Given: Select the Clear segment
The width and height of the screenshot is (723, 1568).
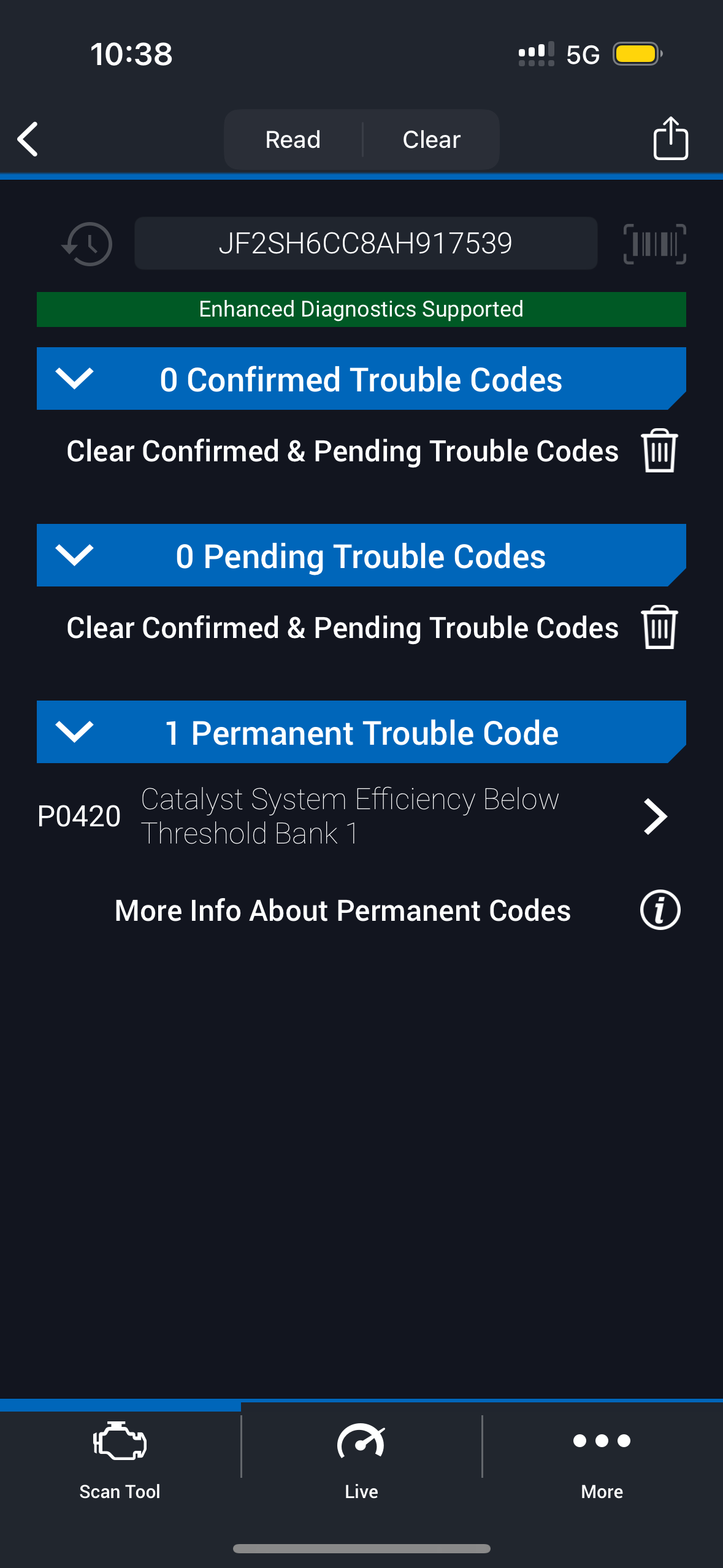Looking at the screenshot, I should click(x=431, y=140).
